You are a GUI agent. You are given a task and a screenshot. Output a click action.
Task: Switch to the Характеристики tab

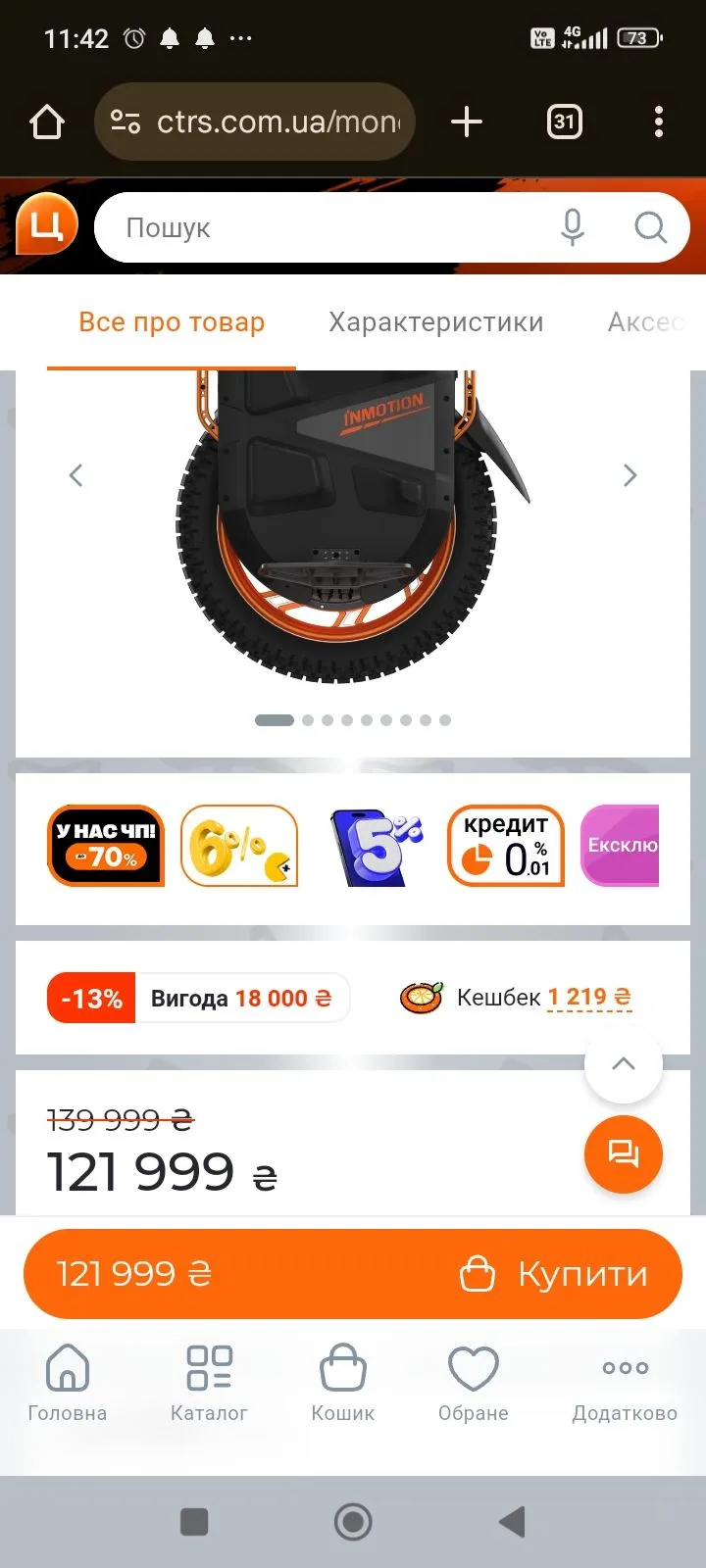point(435,322)
